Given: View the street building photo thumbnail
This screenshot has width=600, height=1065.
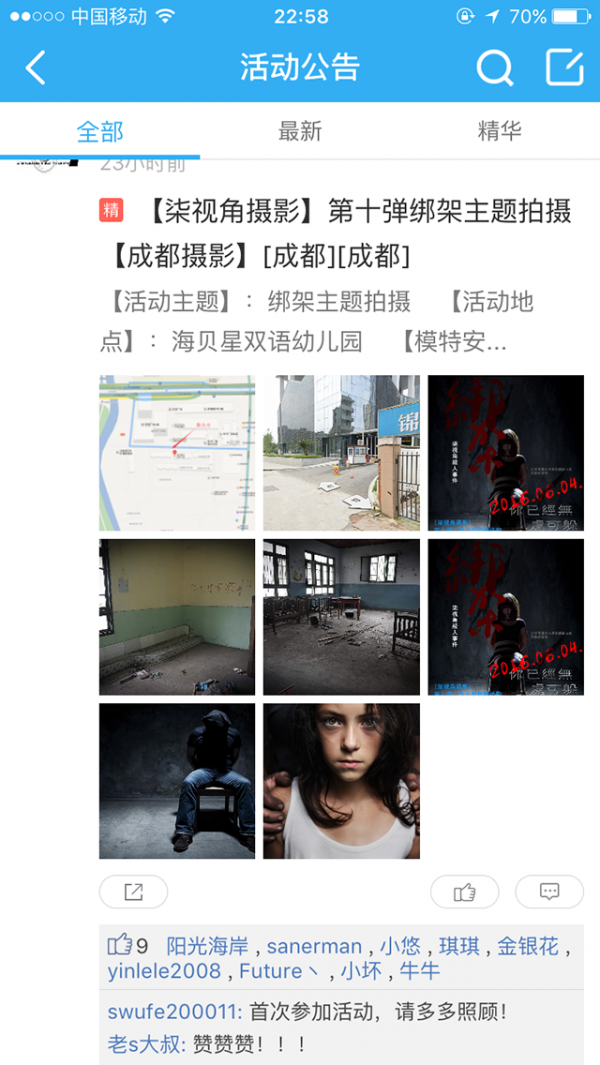Looking at the screenshot, I should pyautogui.click(x=341, y=453).
